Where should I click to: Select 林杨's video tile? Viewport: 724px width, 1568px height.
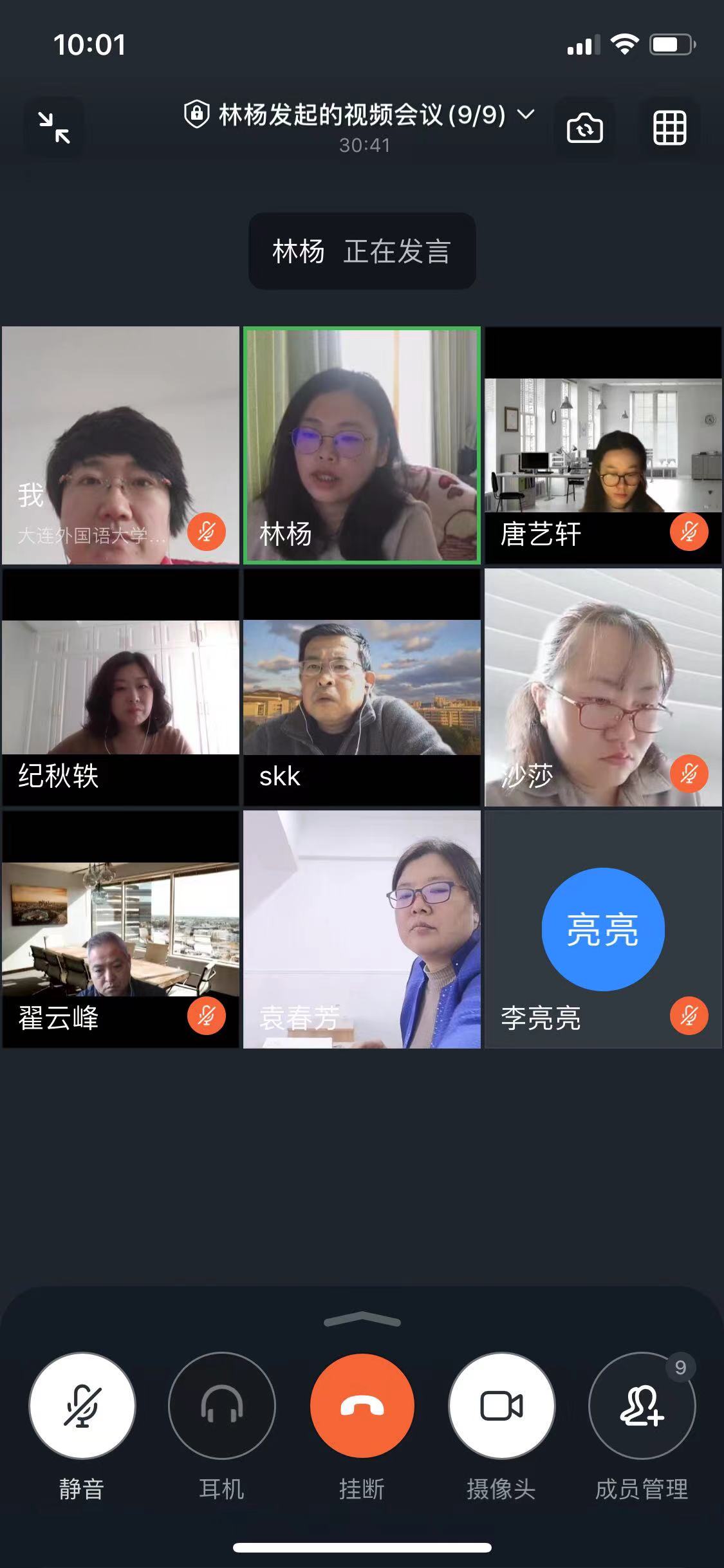(362, 445)
